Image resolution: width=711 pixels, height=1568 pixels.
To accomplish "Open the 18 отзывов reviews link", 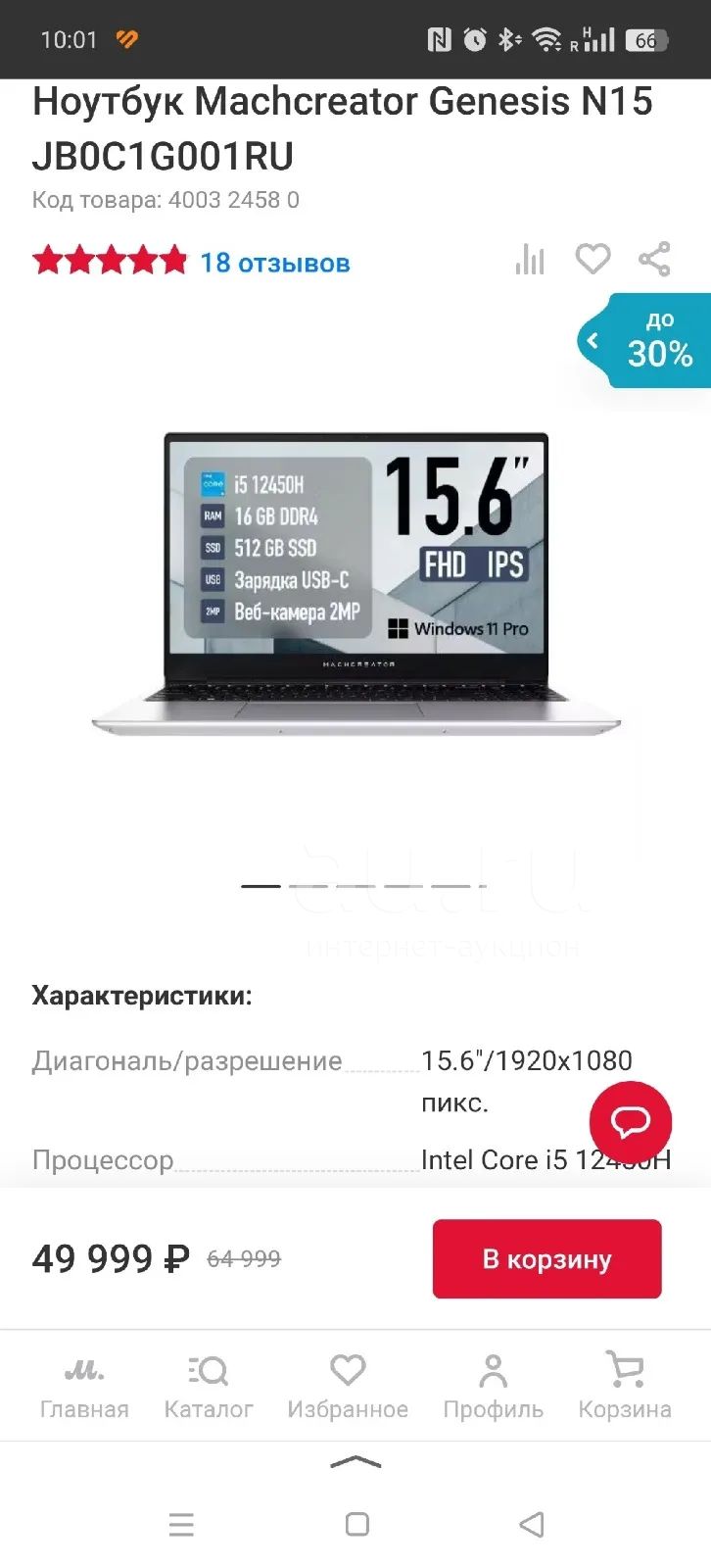I will [275, 263].
